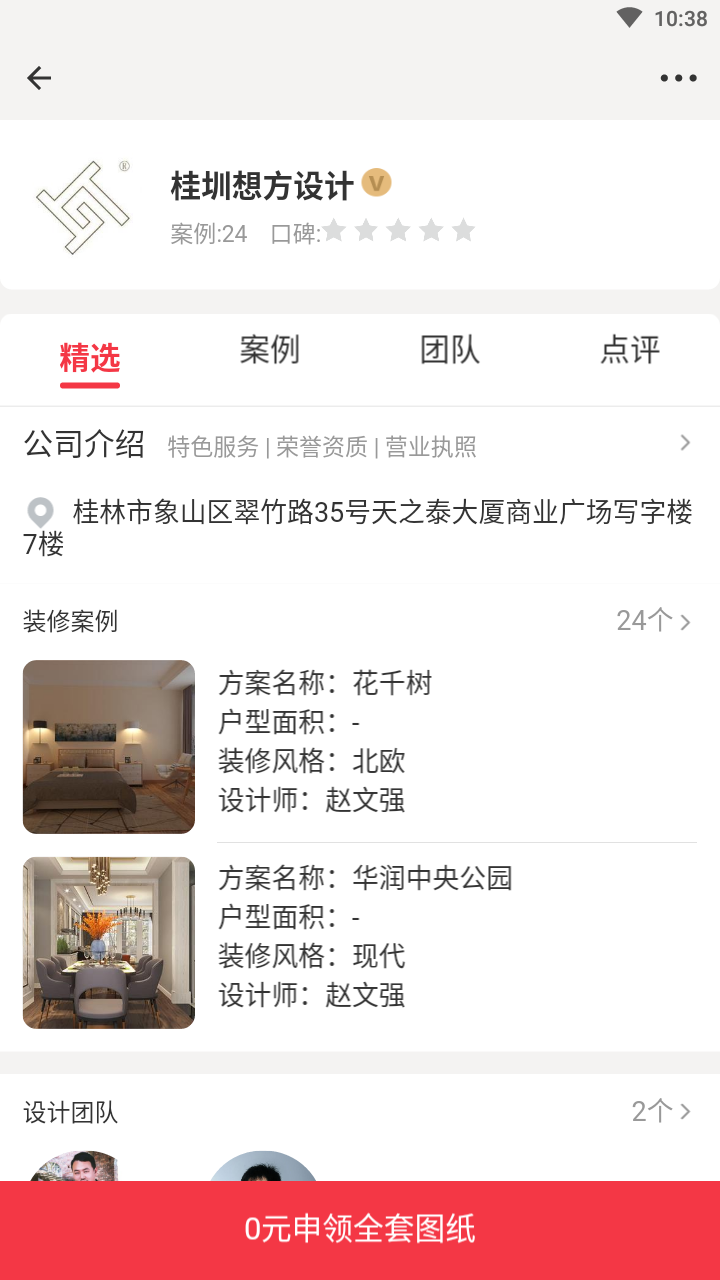The image size is (720, 1280).
Task: Go back to the previous page
Action: point(39,78)
